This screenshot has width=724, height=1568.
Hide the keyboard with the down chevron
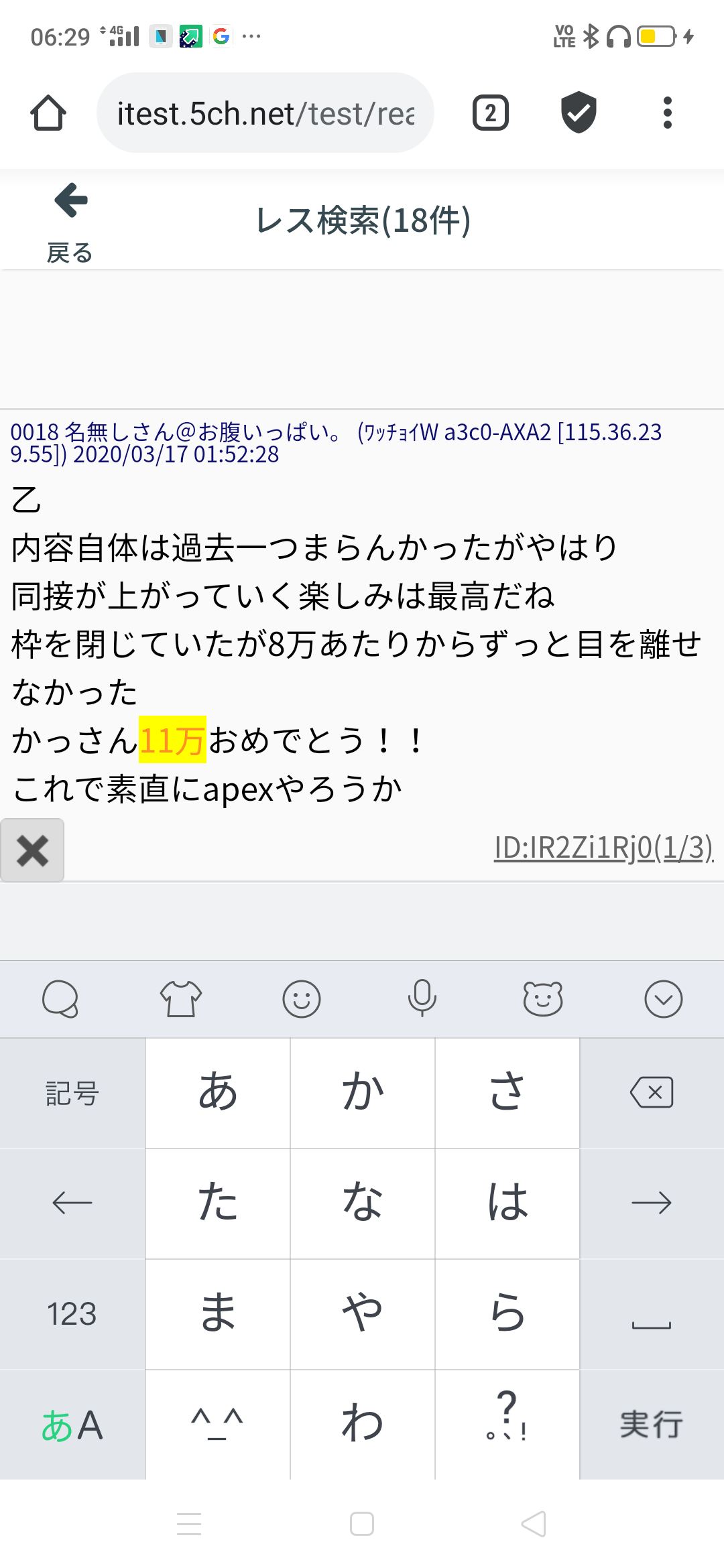[x=664, y=999]
